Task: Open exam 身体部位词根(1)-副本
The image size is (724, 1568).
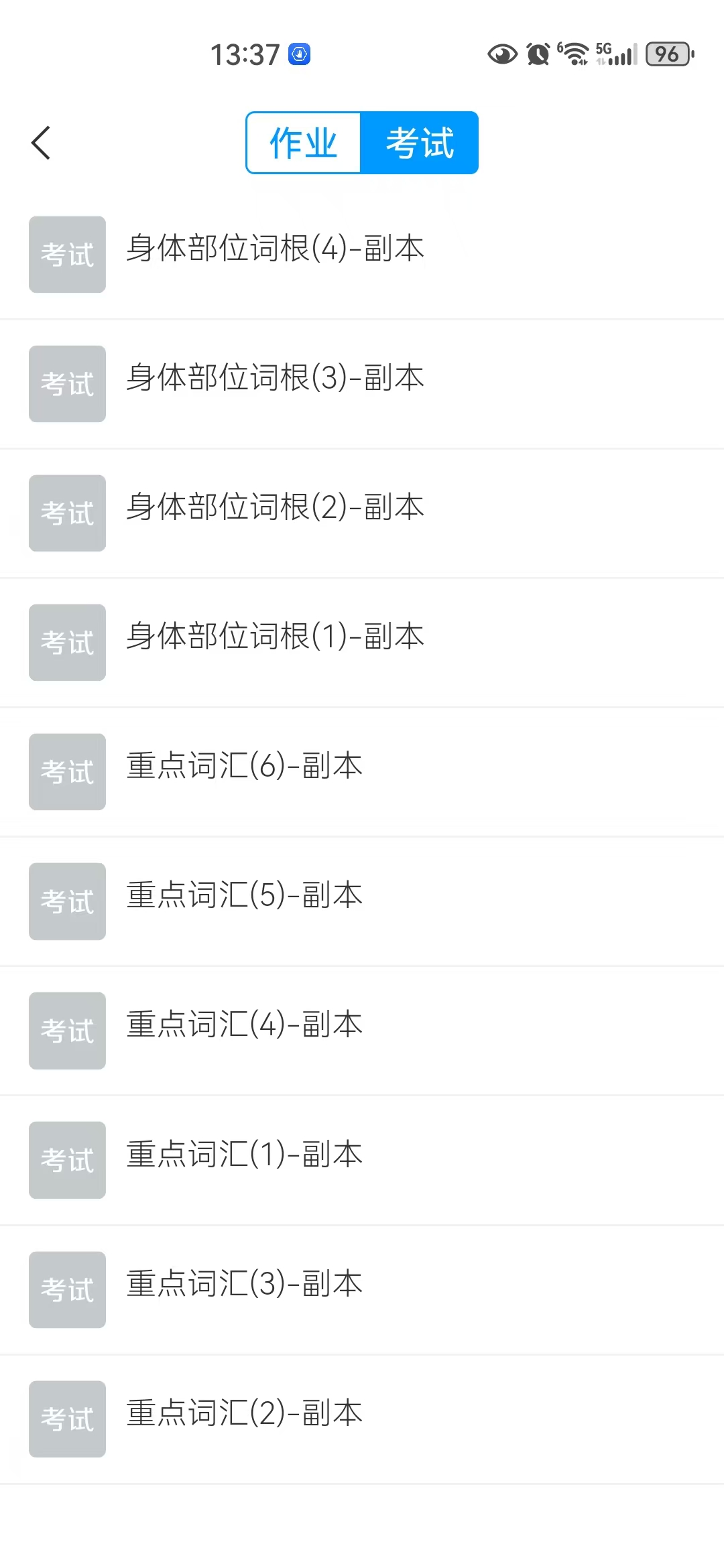Action: (275, 637)
